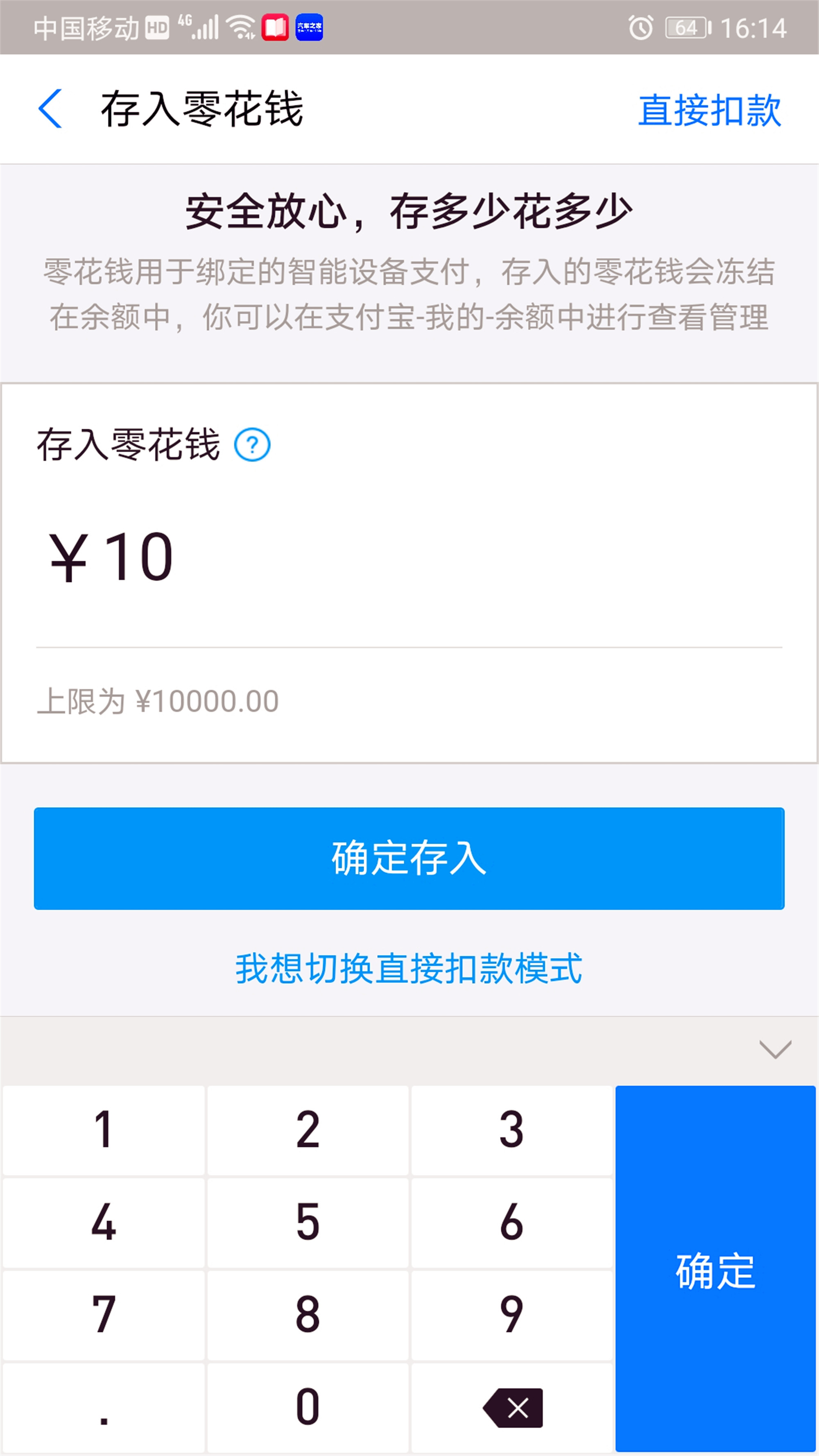Image resolution: width=819 pixels, height=1456 pixels.
Task: Collapse the numeric keypad with the chevron
Action: point(776,1049)
